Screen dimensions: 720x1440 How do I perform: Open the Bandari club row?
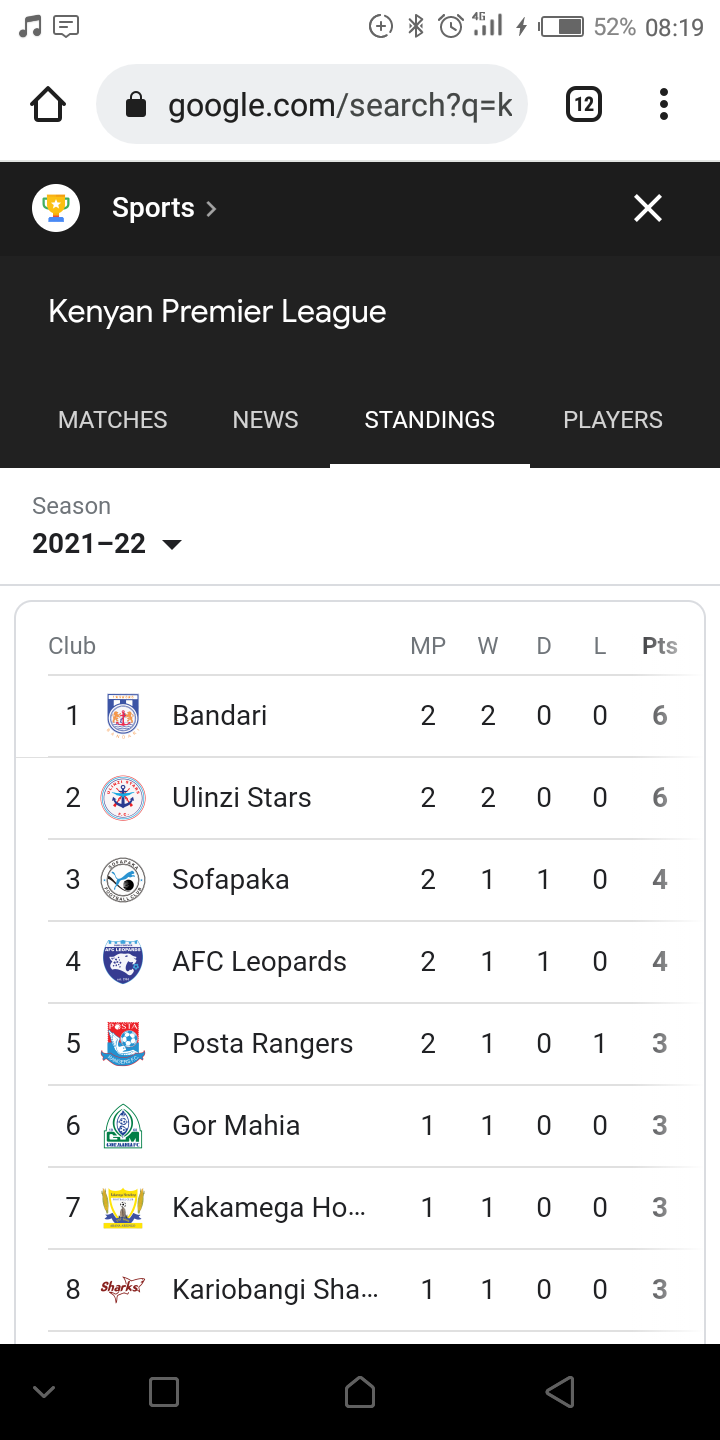(x=360, y=716)
